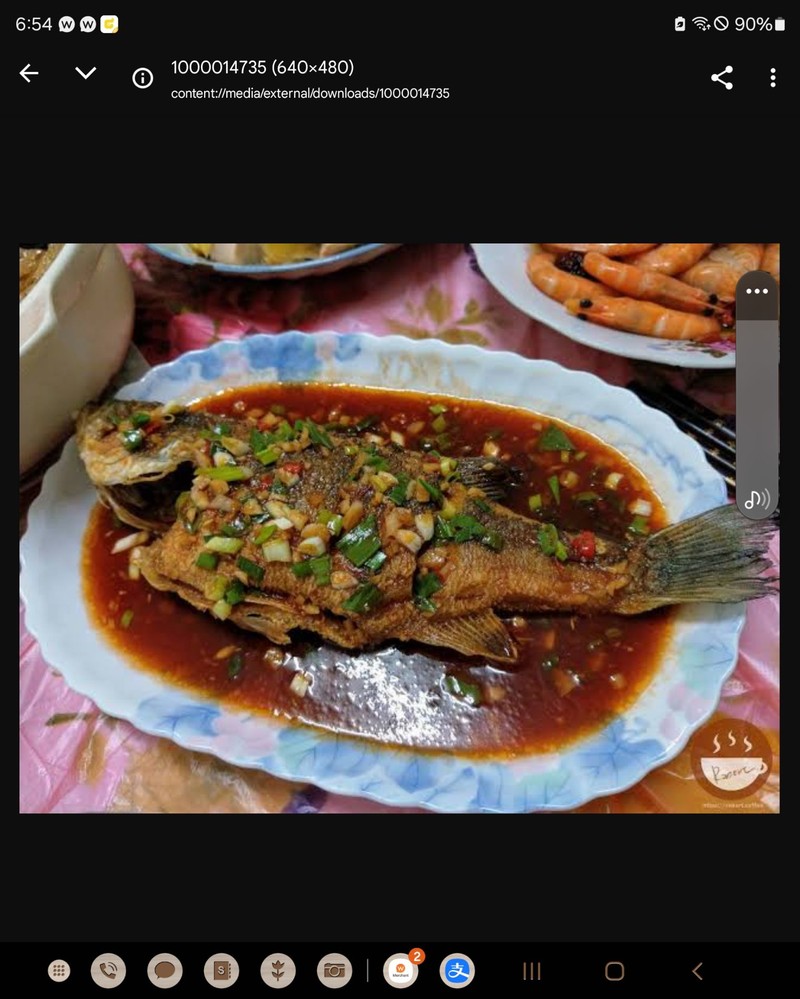Screen dimensions: 800x999
Task: Open the three-dot overflow menu
Action: pyautogui.click(x=773, y=78)
